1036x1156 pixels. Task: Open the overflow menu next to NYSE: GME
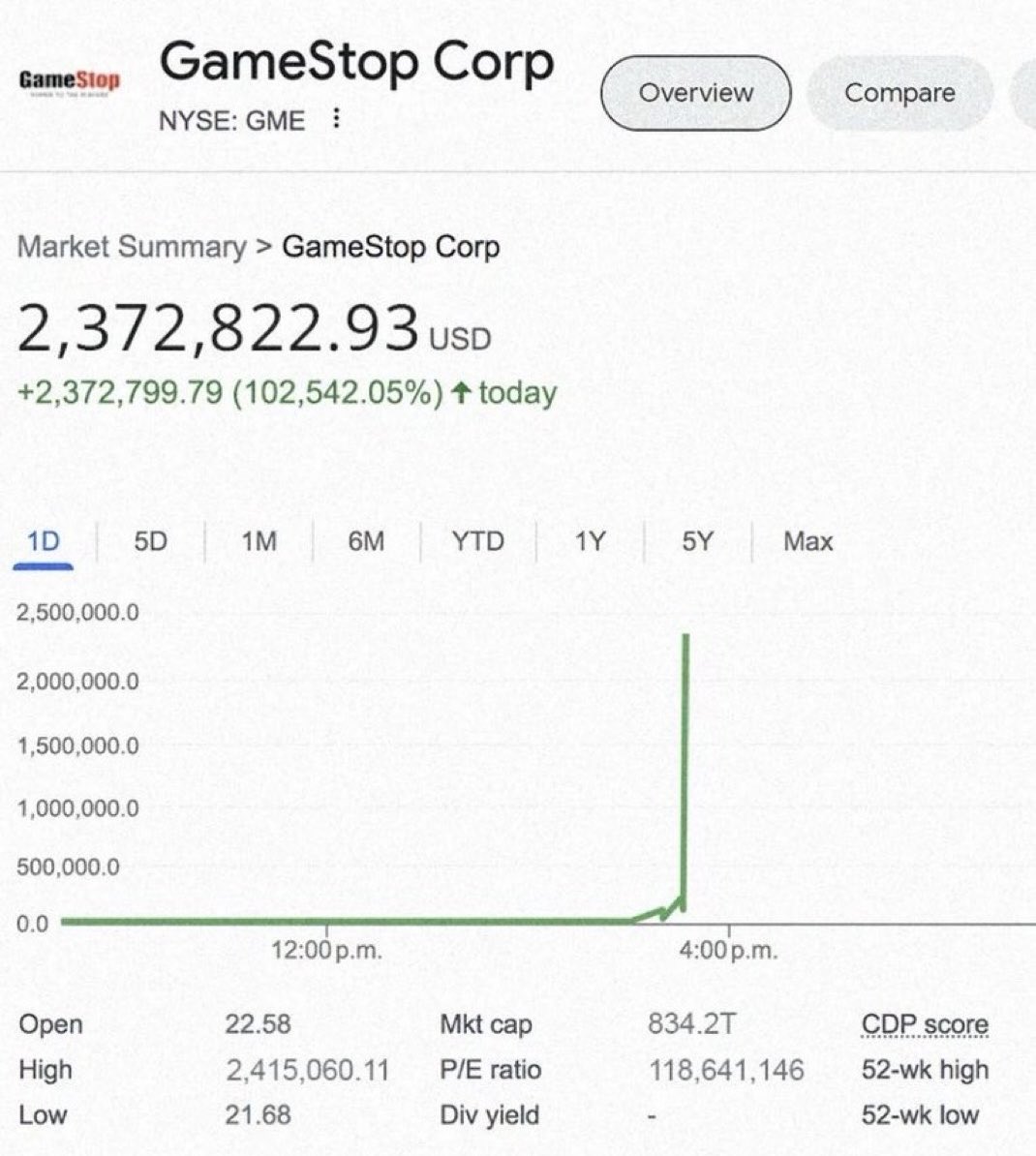point(336,119)
